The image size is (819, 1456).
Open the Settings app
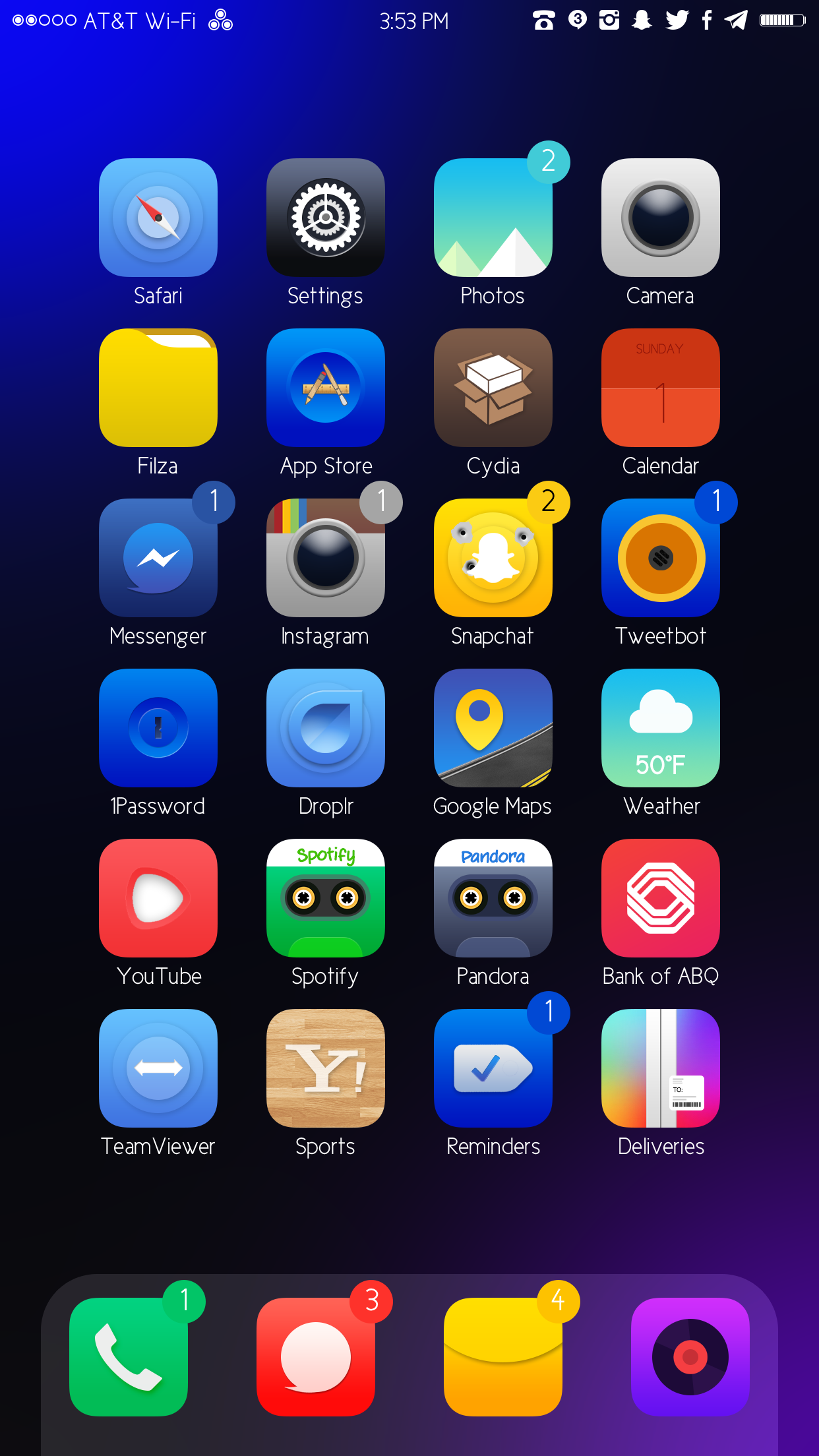click(326, 218)
